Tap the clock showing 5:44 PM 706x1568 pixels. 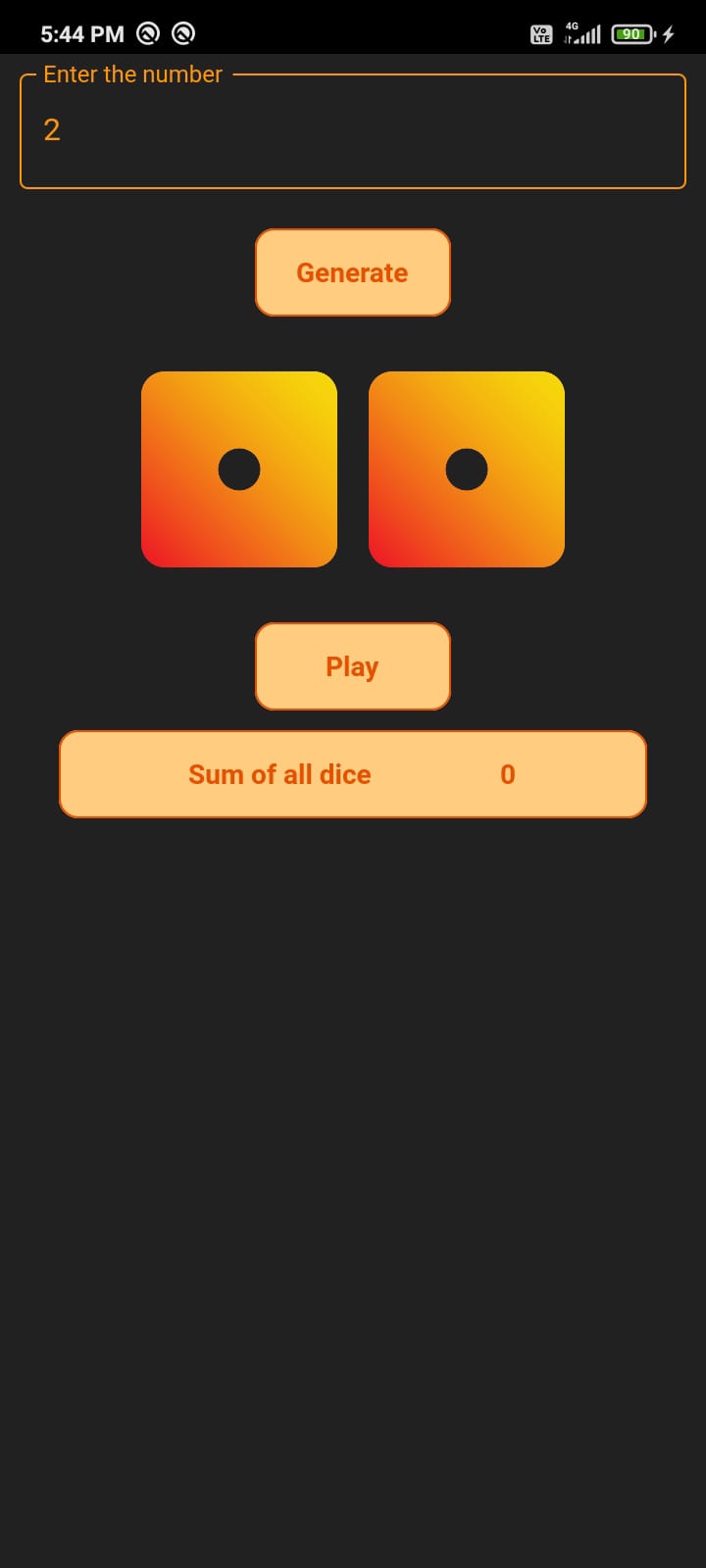tap(78, 32)
